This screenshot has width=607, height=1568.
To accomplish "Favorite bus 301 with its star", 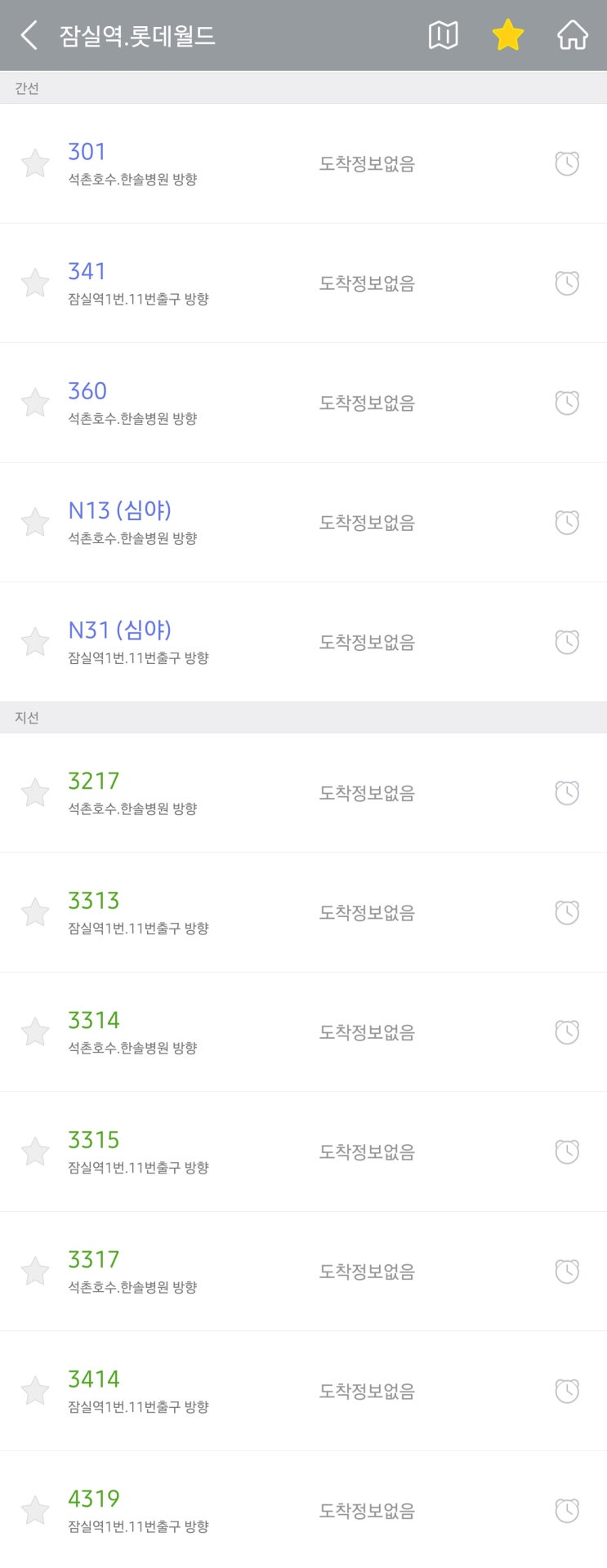I will point(35,163).
